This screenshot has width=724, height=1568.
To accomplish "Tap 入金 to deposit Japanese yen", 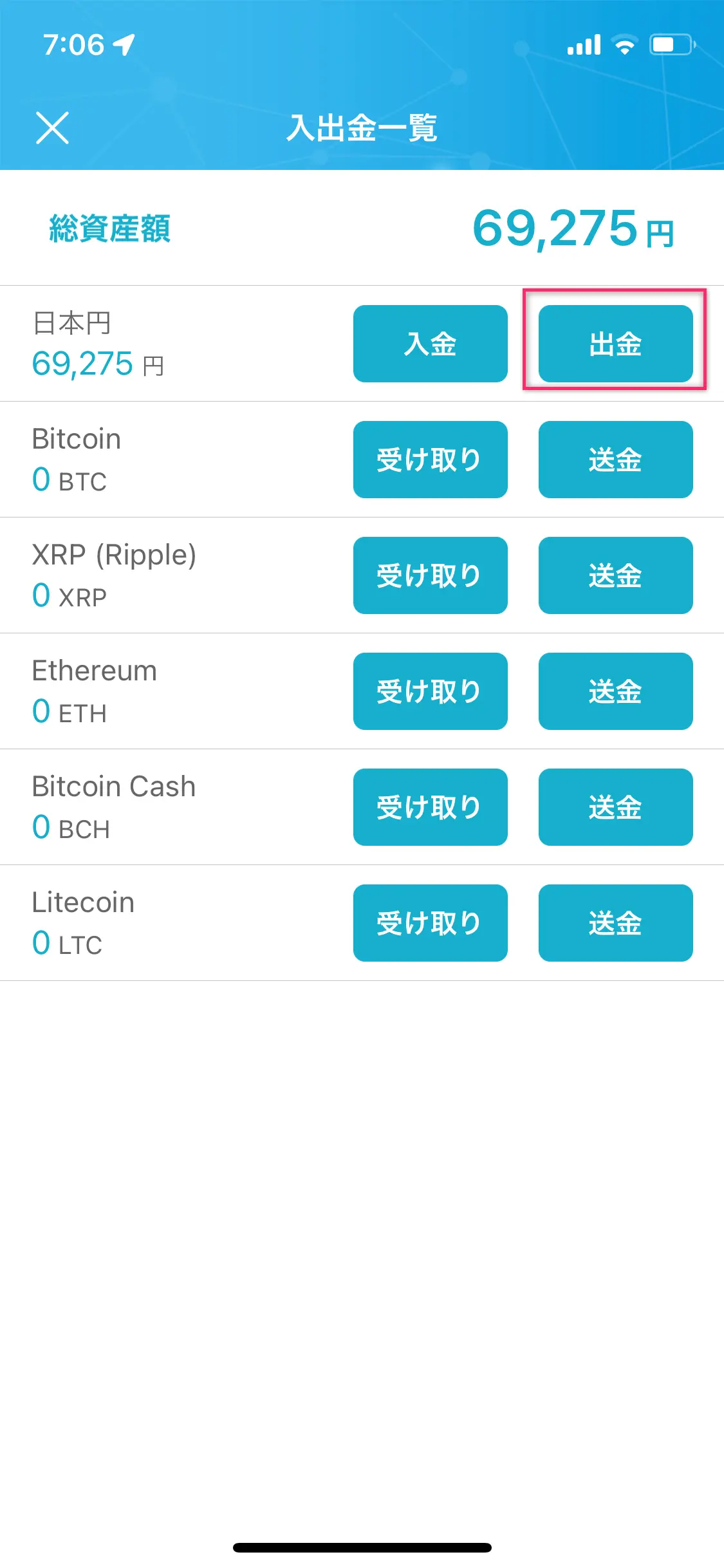I will pyautogui.click(x=431, y=344).
